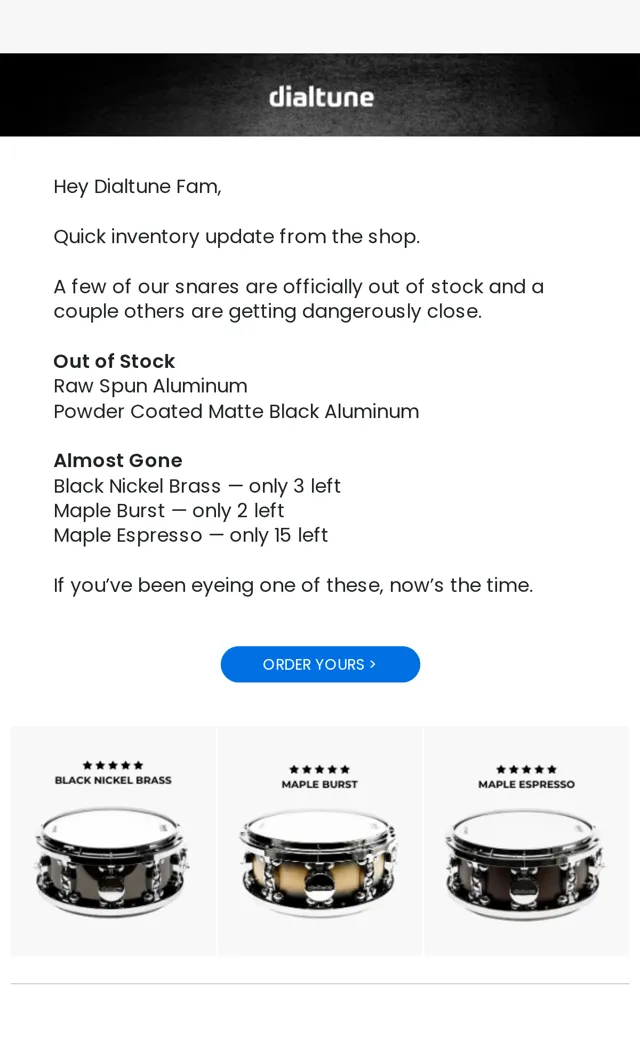Open the Maple Burst snare card
This screenshot has height=1040, width=640.
(320, 841)
